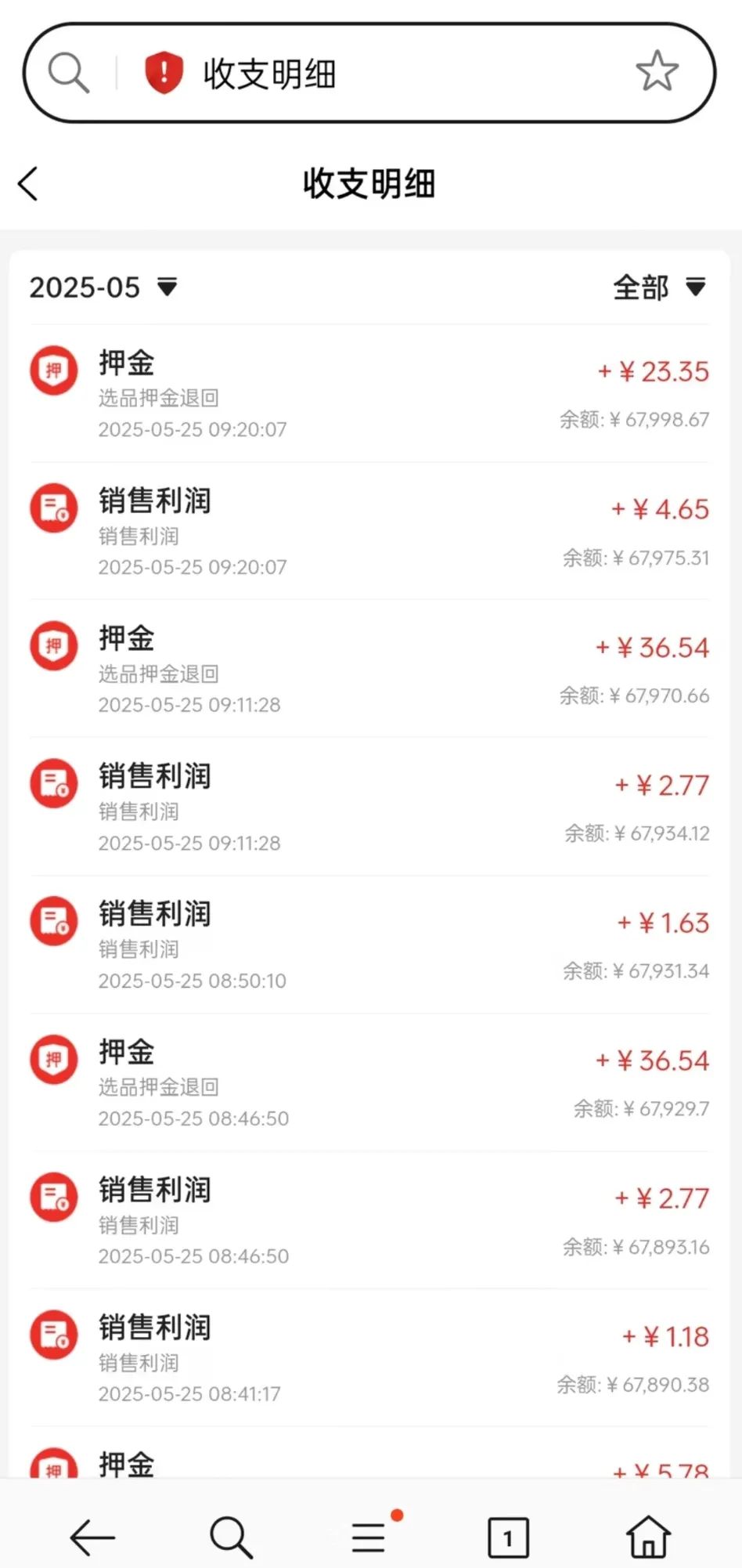Open the 2025-05 month picker dropdown
Viewport: 742px width, 1568px height.
pyautogui.click(x=103, y=288)
